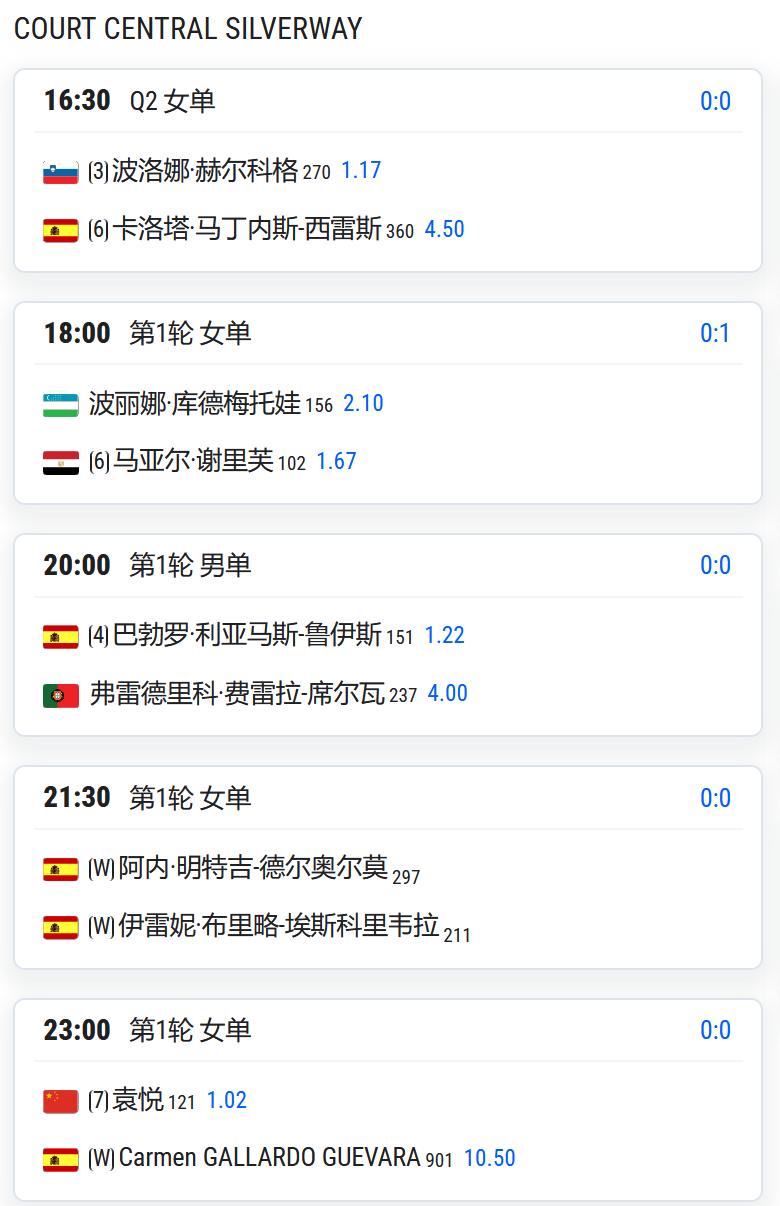The width and height of the screenshot is (780, 1206).
Task: Click the China flag beside 袁悦
Action: click(60, 1098)
